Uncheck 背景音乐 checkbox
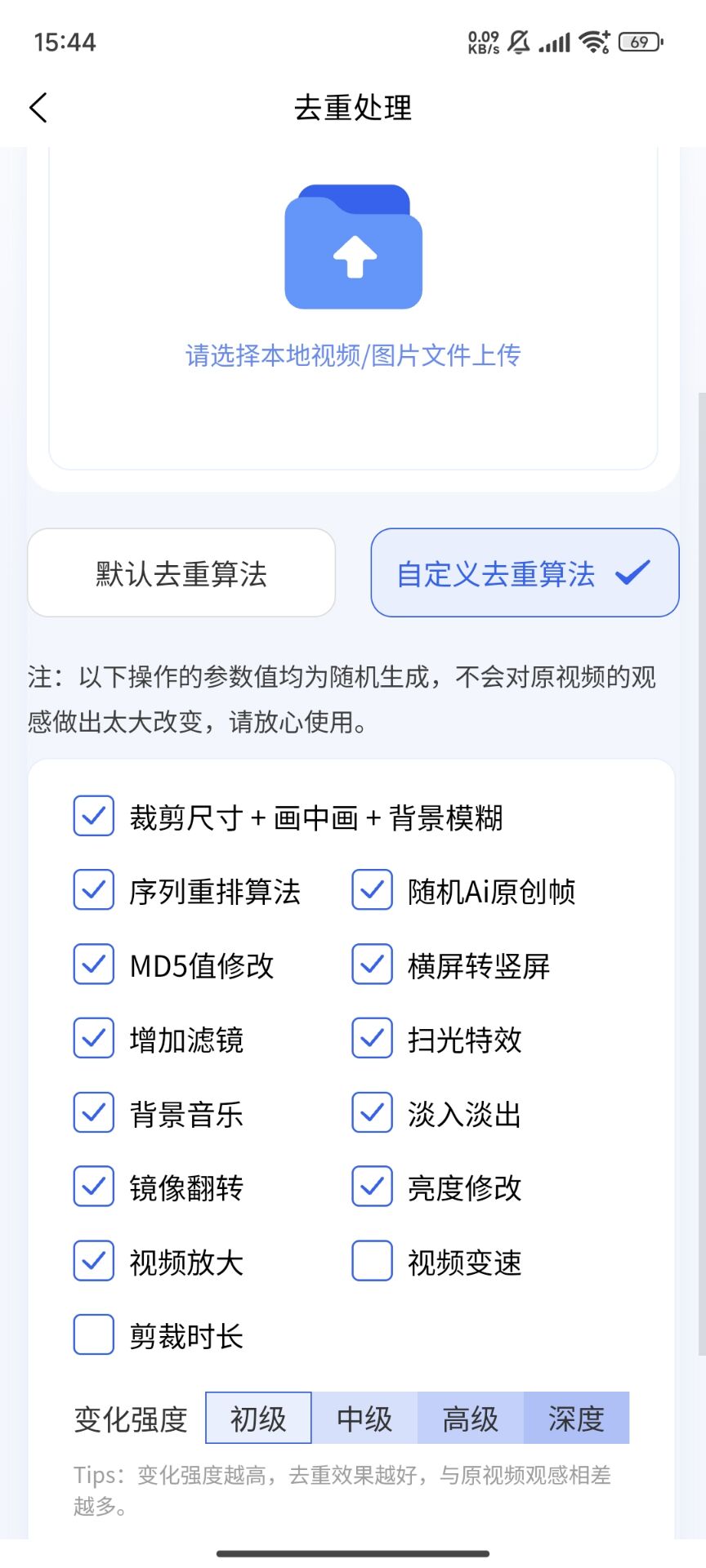Screen dimensions: 706x1568 point(94,1113)
